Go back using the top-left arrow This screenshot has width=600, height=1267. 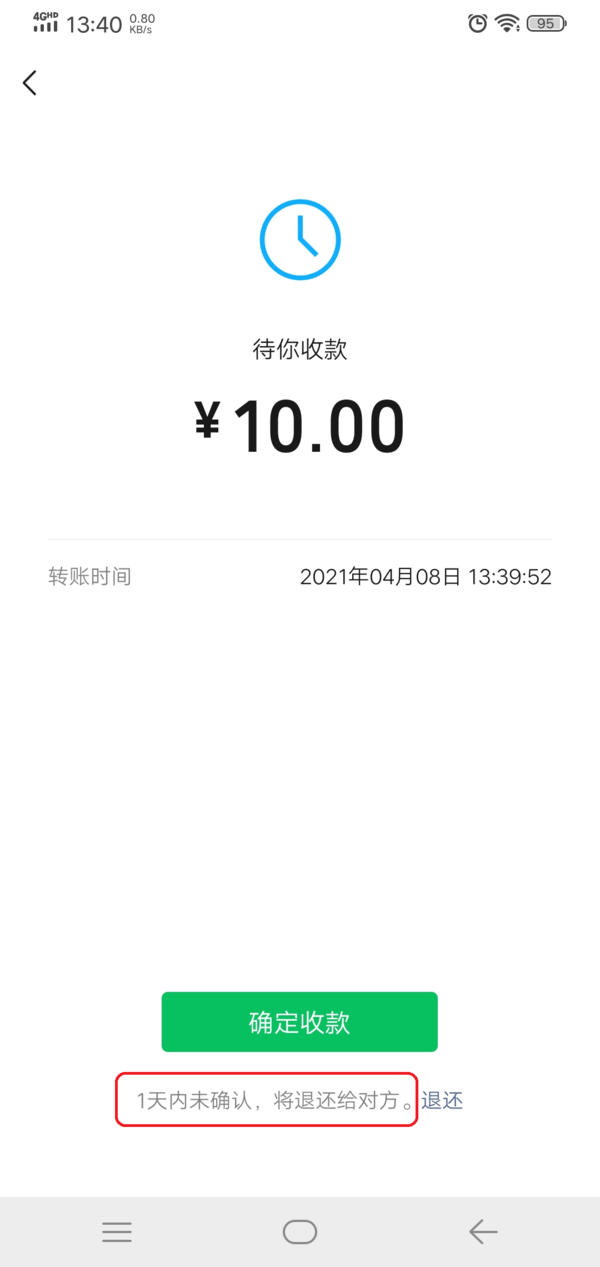pyautogui.click(x=30, y=83)
